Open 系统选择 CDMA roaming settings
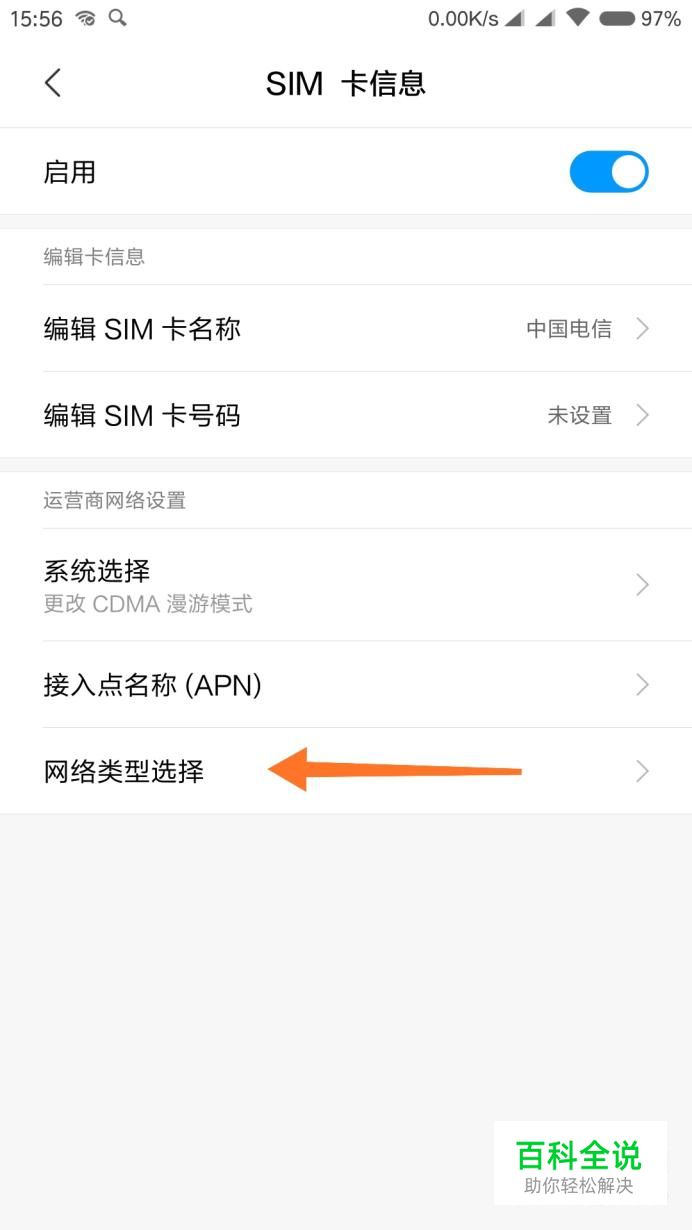This screenshot has width=692, height=1230. [x=346, y=585]
